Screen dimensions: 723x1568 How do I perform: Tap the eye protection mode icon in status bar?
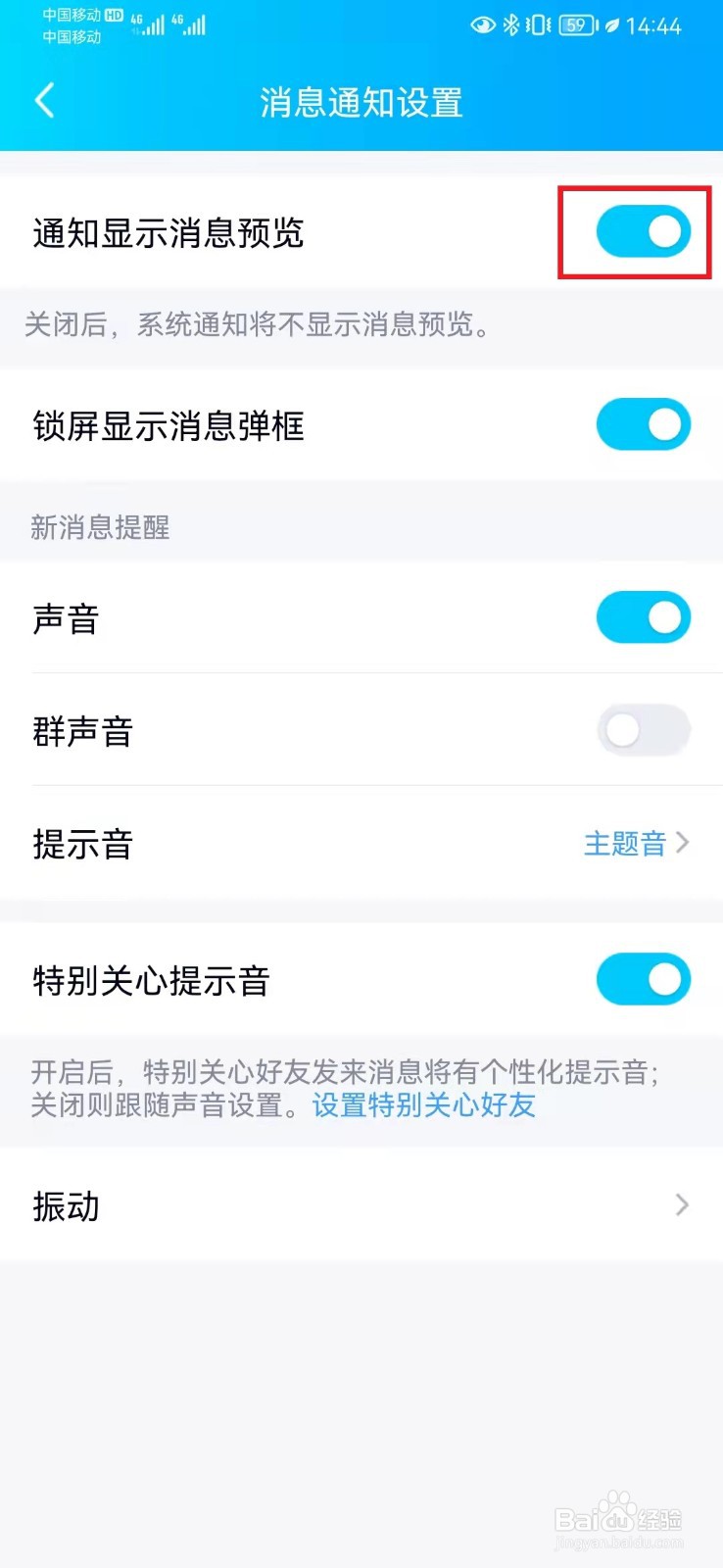(483, 26)
